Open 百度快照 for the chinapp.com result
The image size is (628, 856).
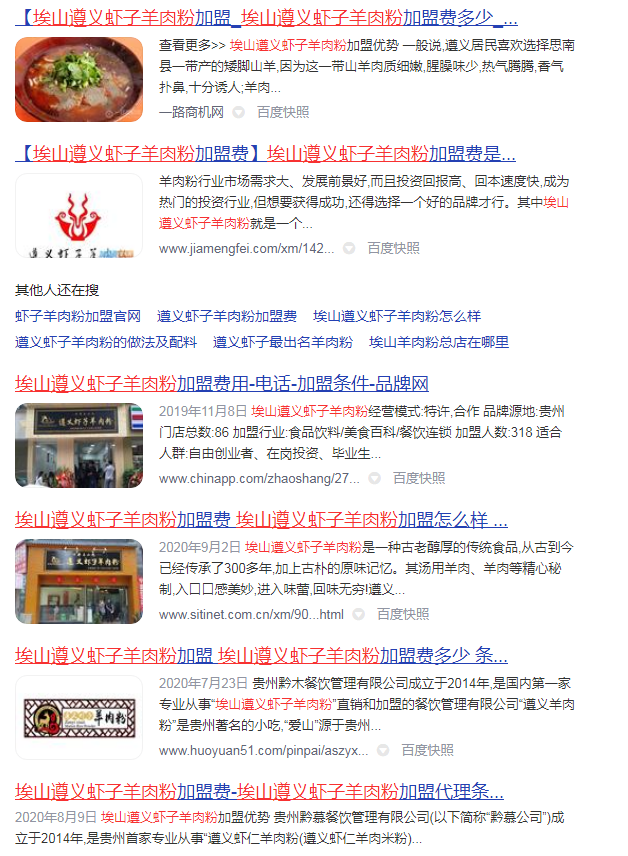click(419, 478)
